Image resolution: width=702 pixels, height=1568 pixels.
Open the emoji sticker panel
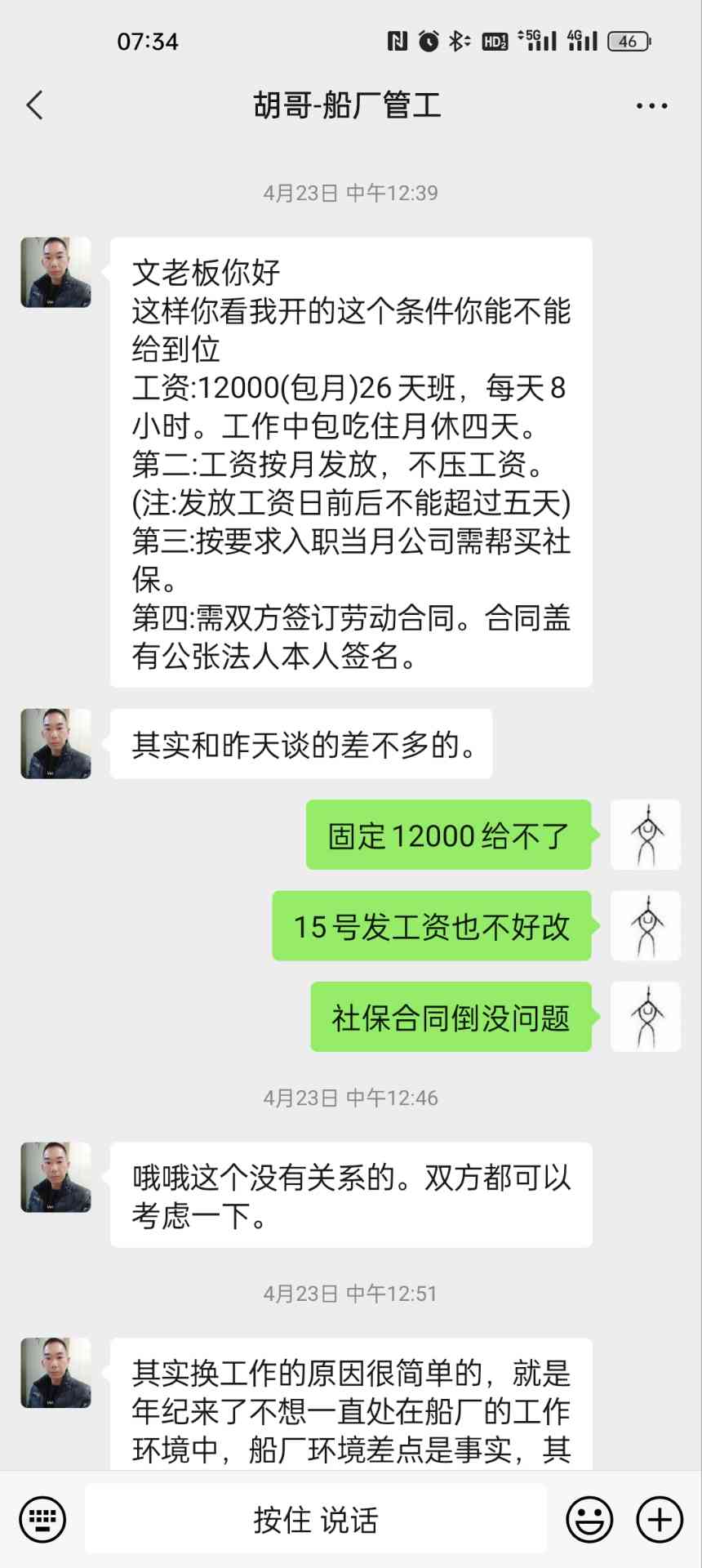(589, 1519)
